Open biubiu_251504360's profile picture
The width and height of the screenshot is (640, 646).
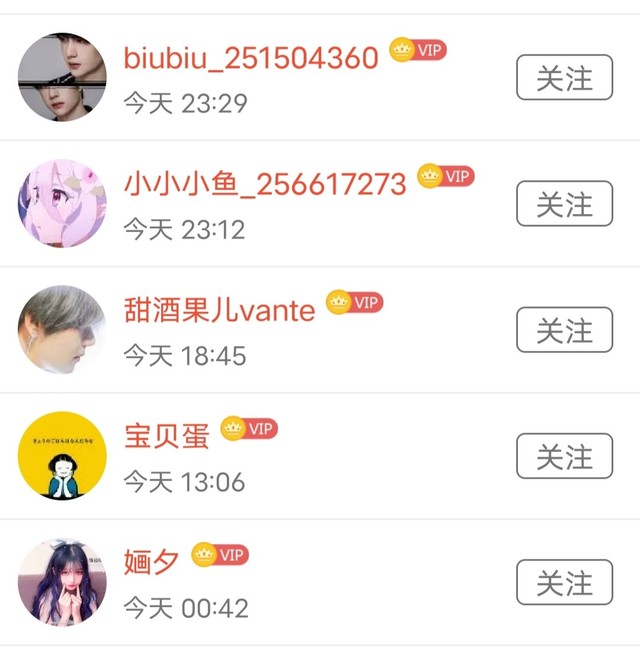[x=62, y=78]
